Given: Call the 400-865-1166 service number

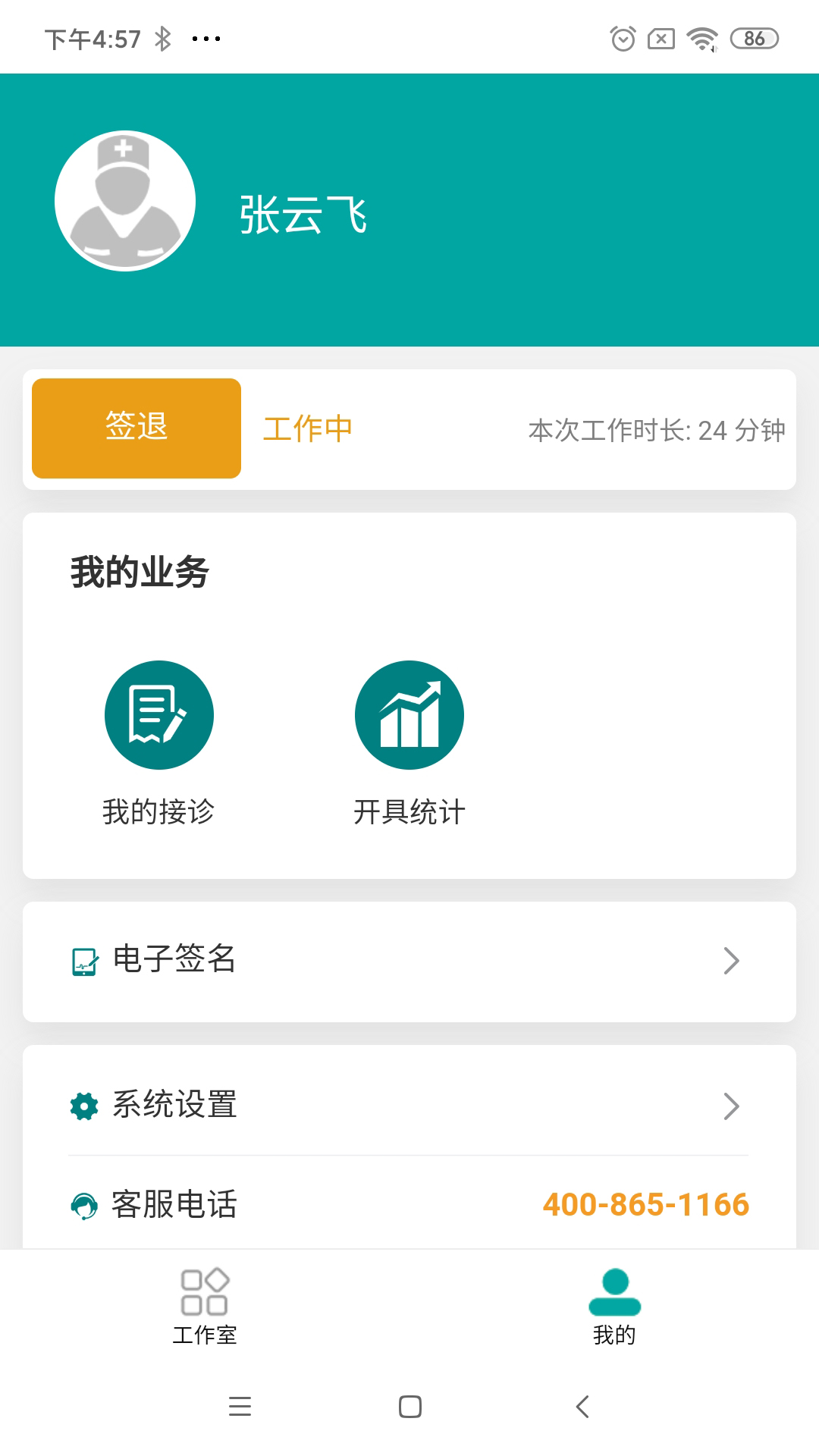Looking at the screenshot, I should point(645,1203).
